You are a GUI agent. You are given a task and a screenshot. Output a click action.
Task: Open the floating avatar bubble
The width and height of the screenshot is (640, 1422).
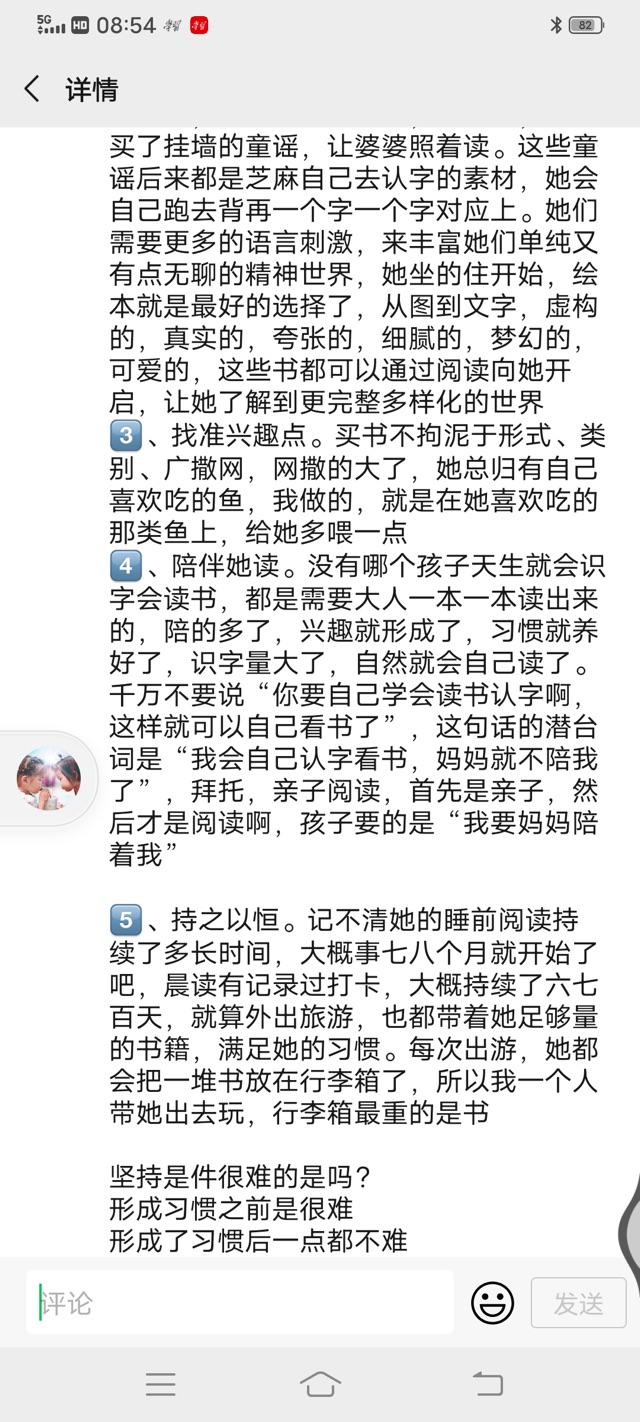47,779
